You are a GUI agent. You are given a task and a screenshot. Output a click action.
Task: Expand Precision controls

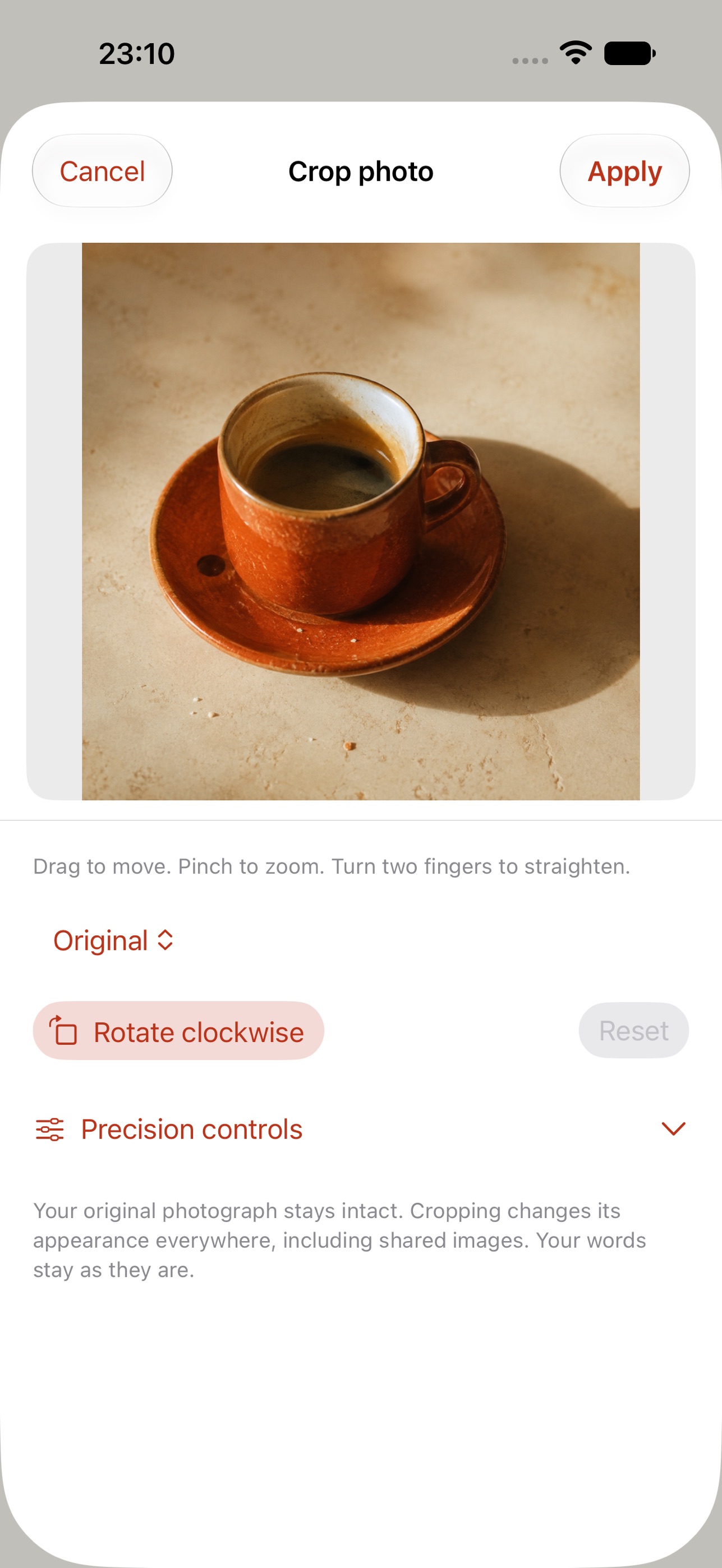(x=361, y=1129)
